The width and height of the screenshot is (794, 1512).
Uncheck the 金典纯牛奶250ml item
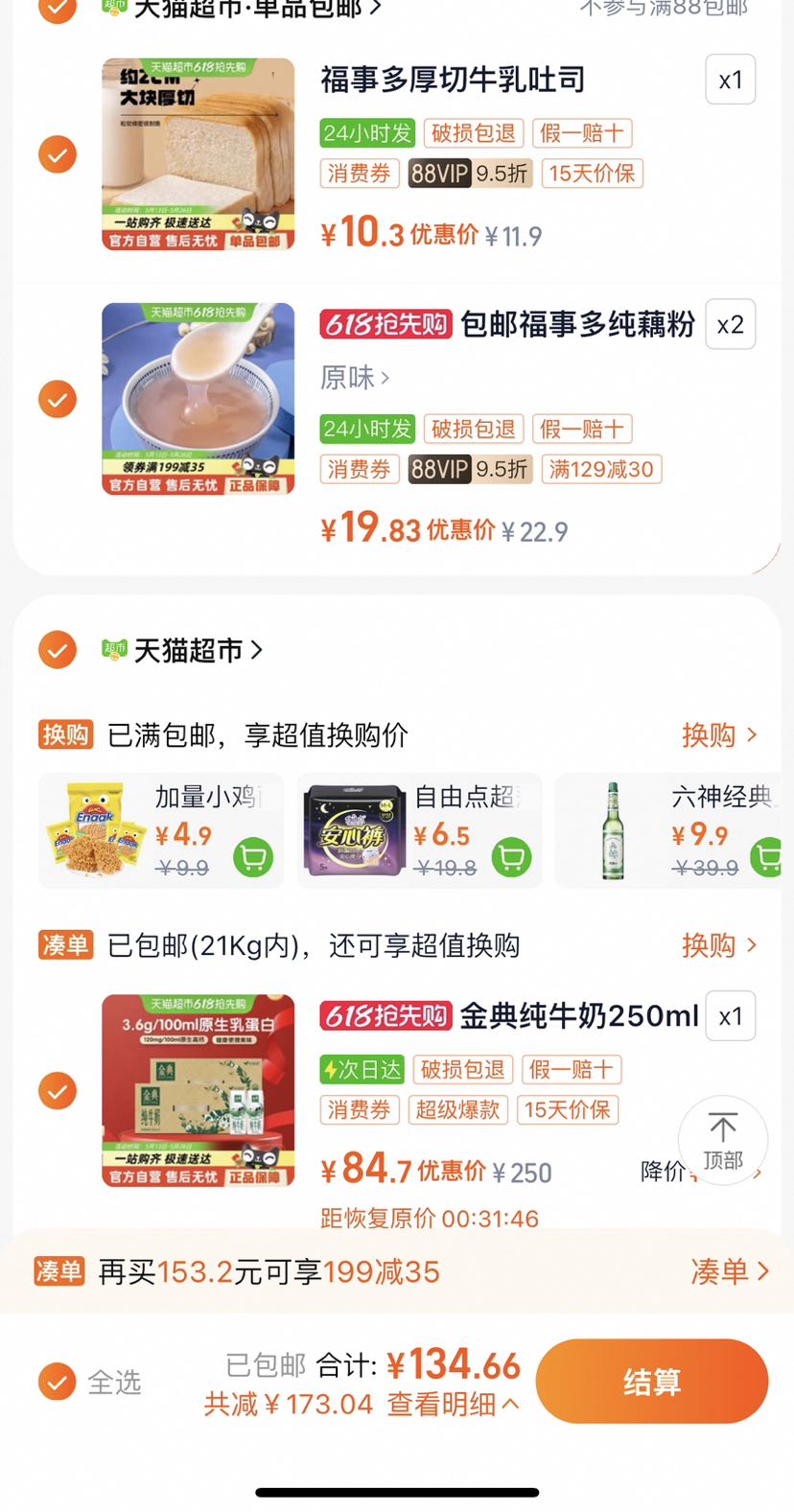coord(58,1091)
